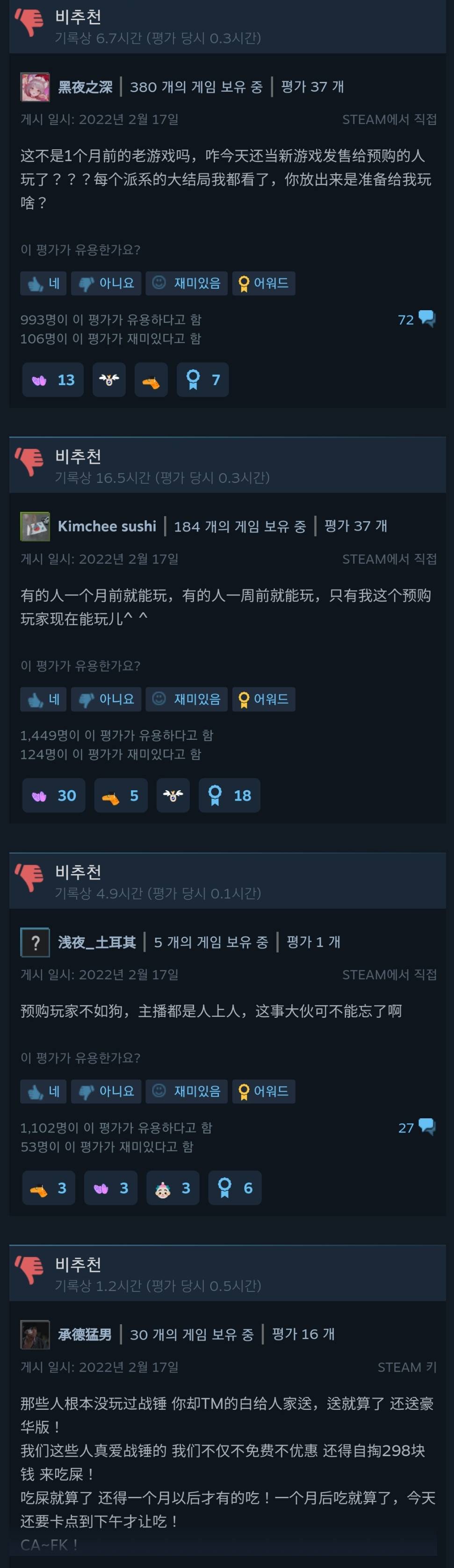Open 黑夜之深's profile
The width and height of the screenshot is (454, 1568).
tap(85, 87)
